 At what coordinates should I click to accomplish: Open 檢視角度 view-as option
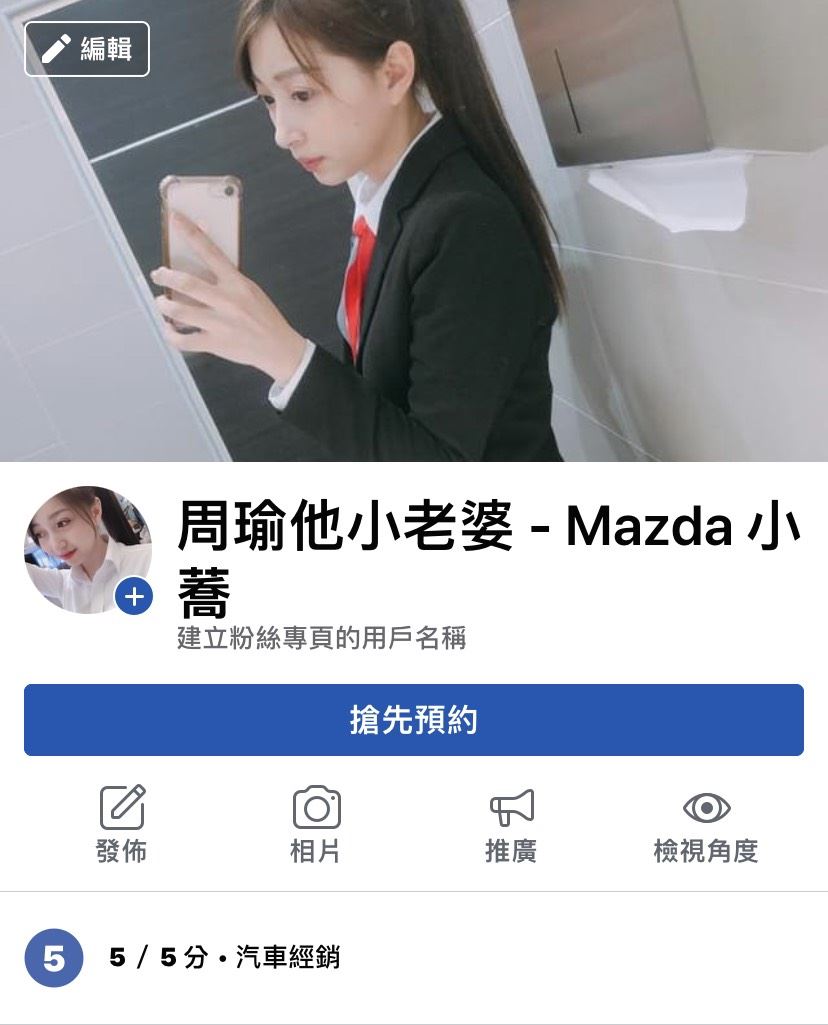706,825
